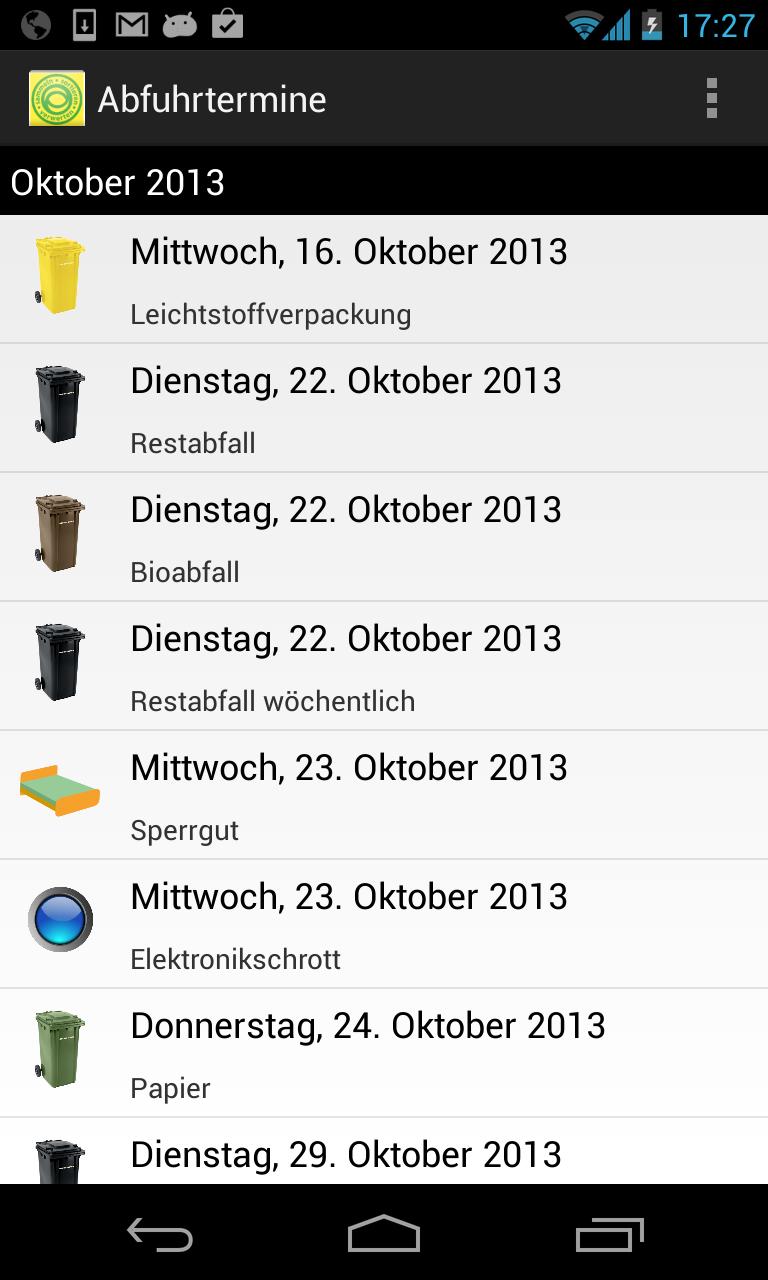Viewport: 768px width, 1280px height.
Task: Open the Elektronikschrott entry
Action: (x=384, y=924)
